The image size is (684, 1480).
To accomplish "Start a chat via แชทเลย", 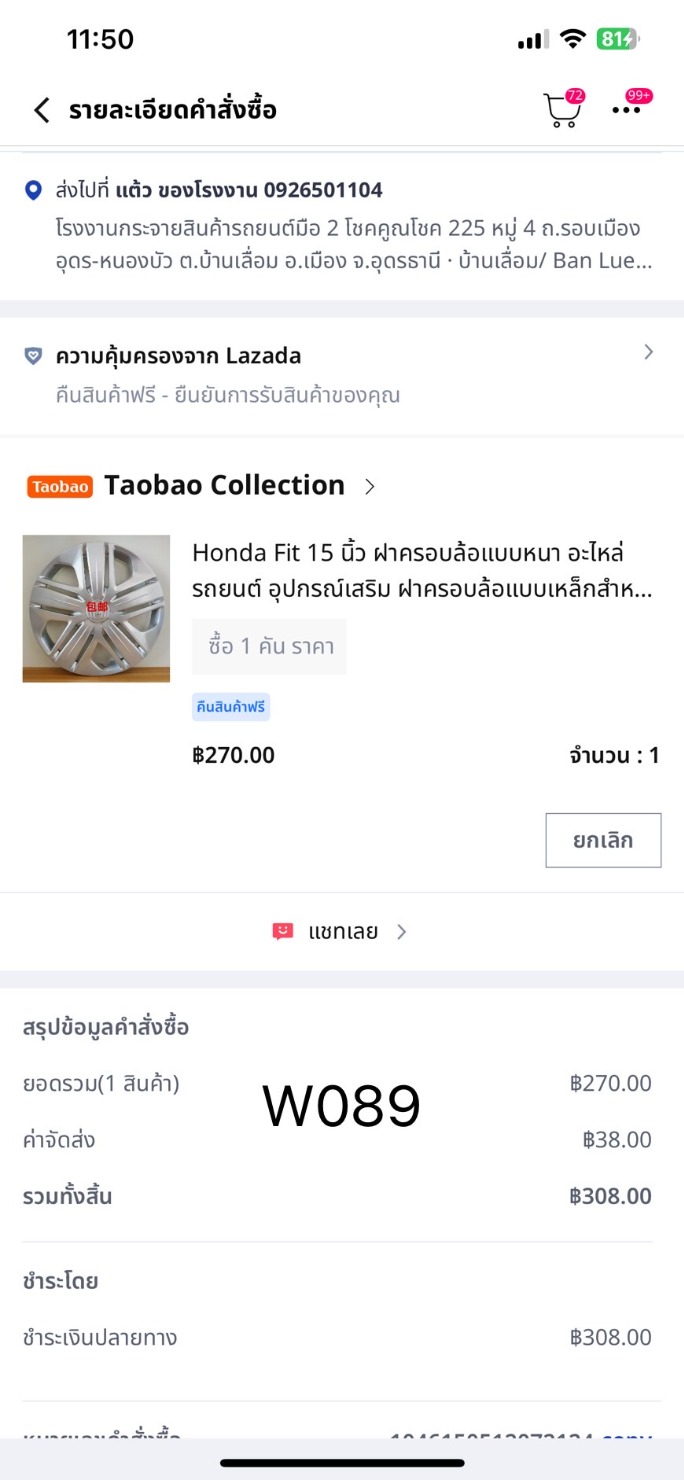I will tap(341, 932).
